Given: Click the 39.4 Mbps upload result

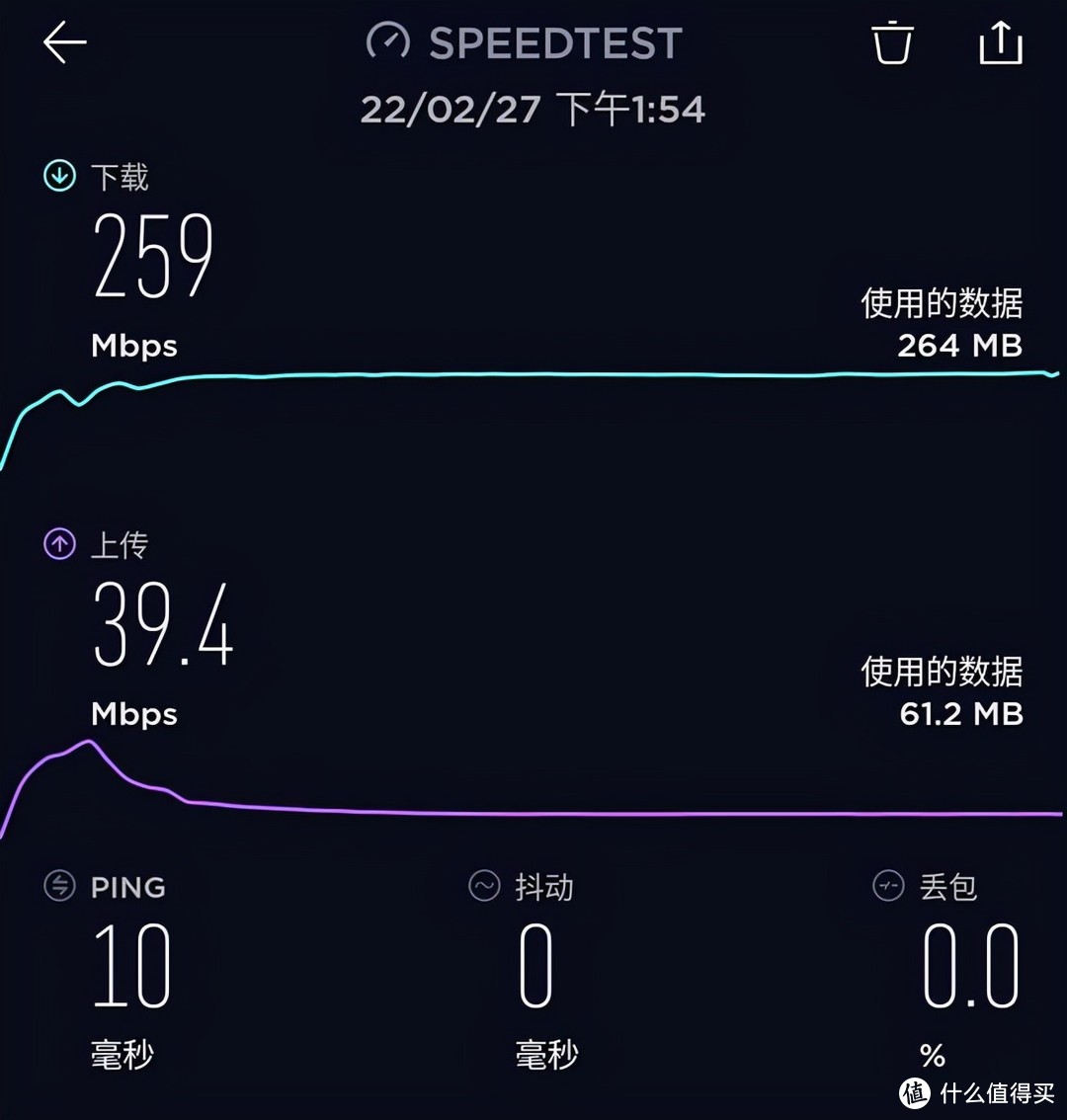Looking at the screenshot, I should 164,626.
